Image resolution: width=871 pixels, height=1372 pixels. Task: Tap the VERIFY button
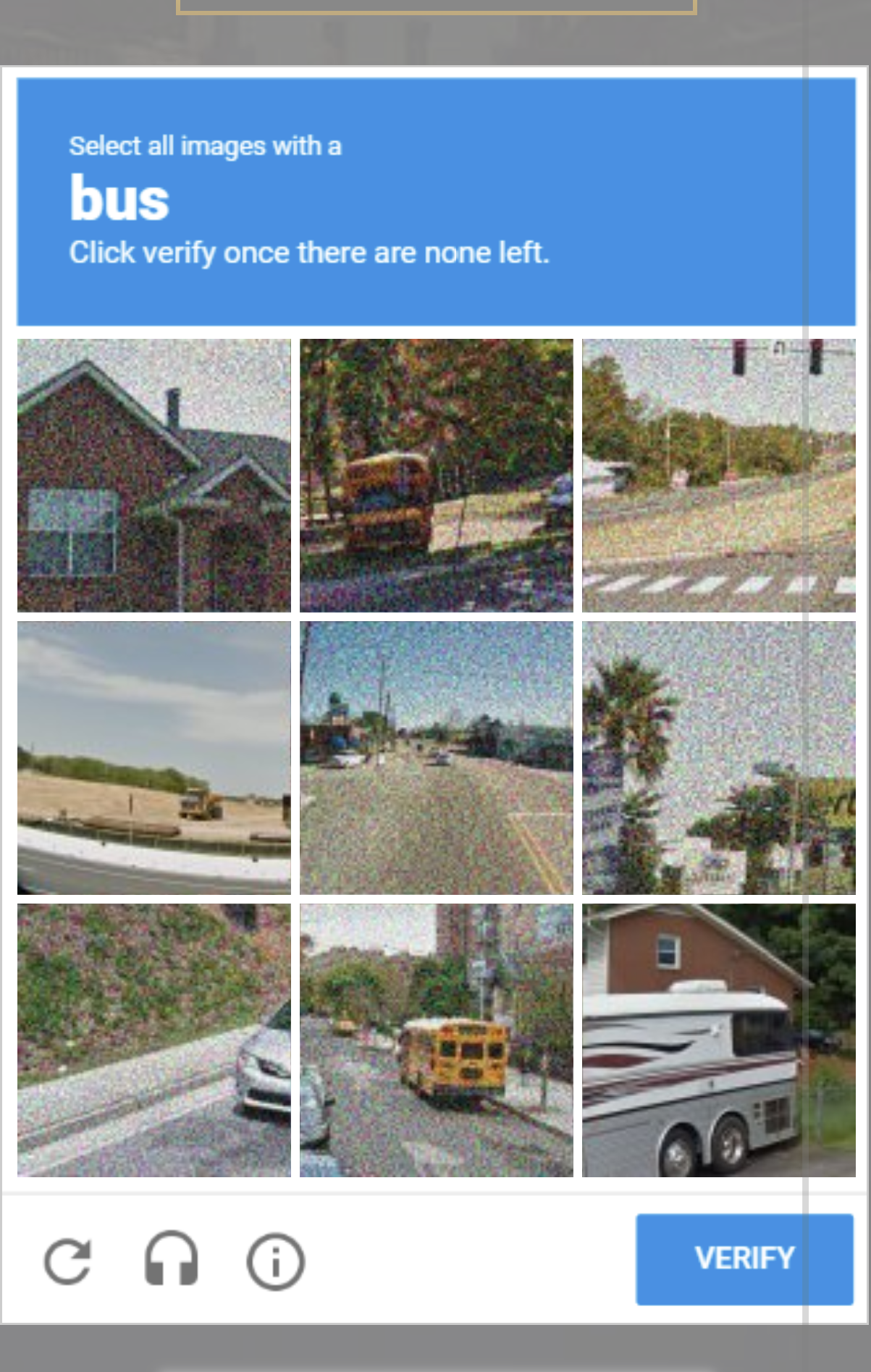click(744, 1259)
